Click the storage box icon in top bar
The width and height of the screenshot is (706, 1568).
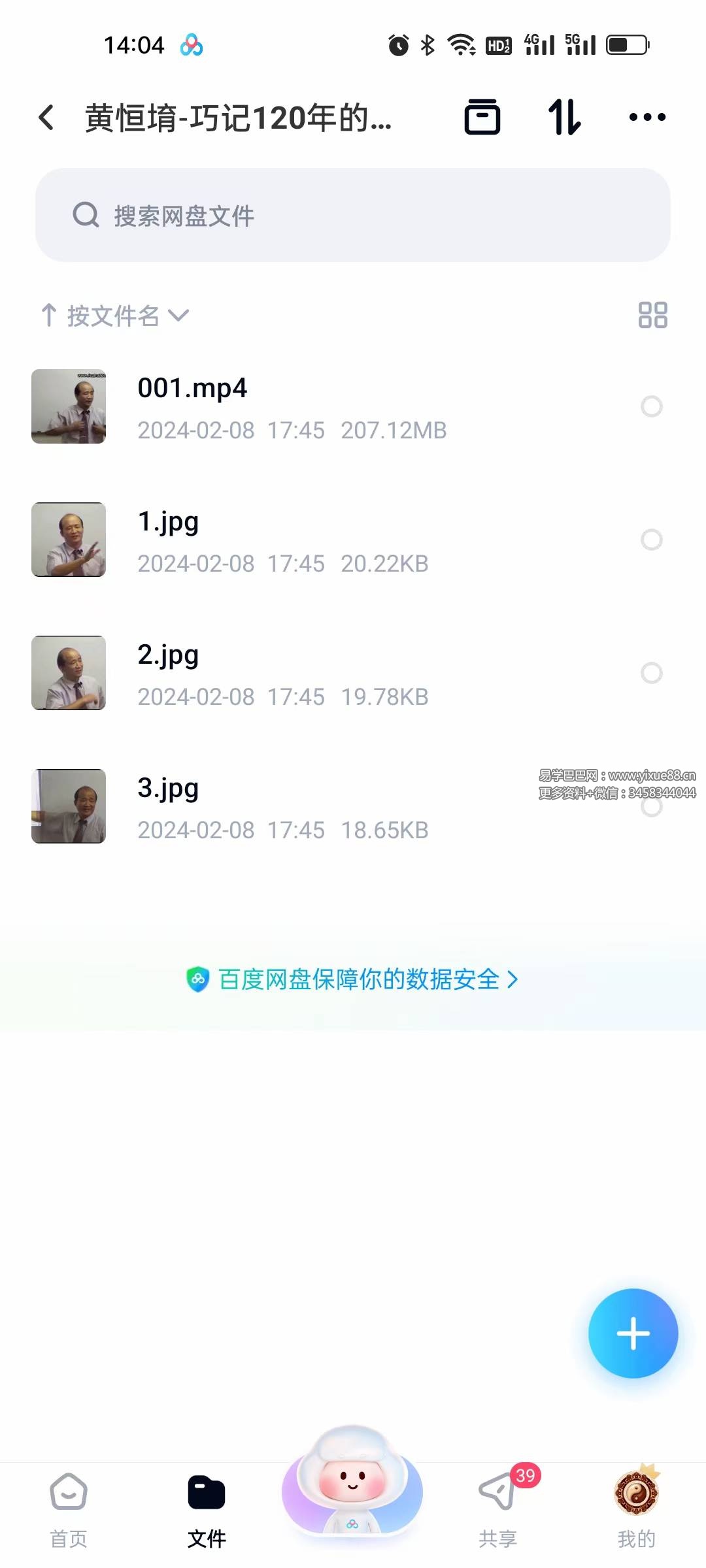click(x=482, y=116)
